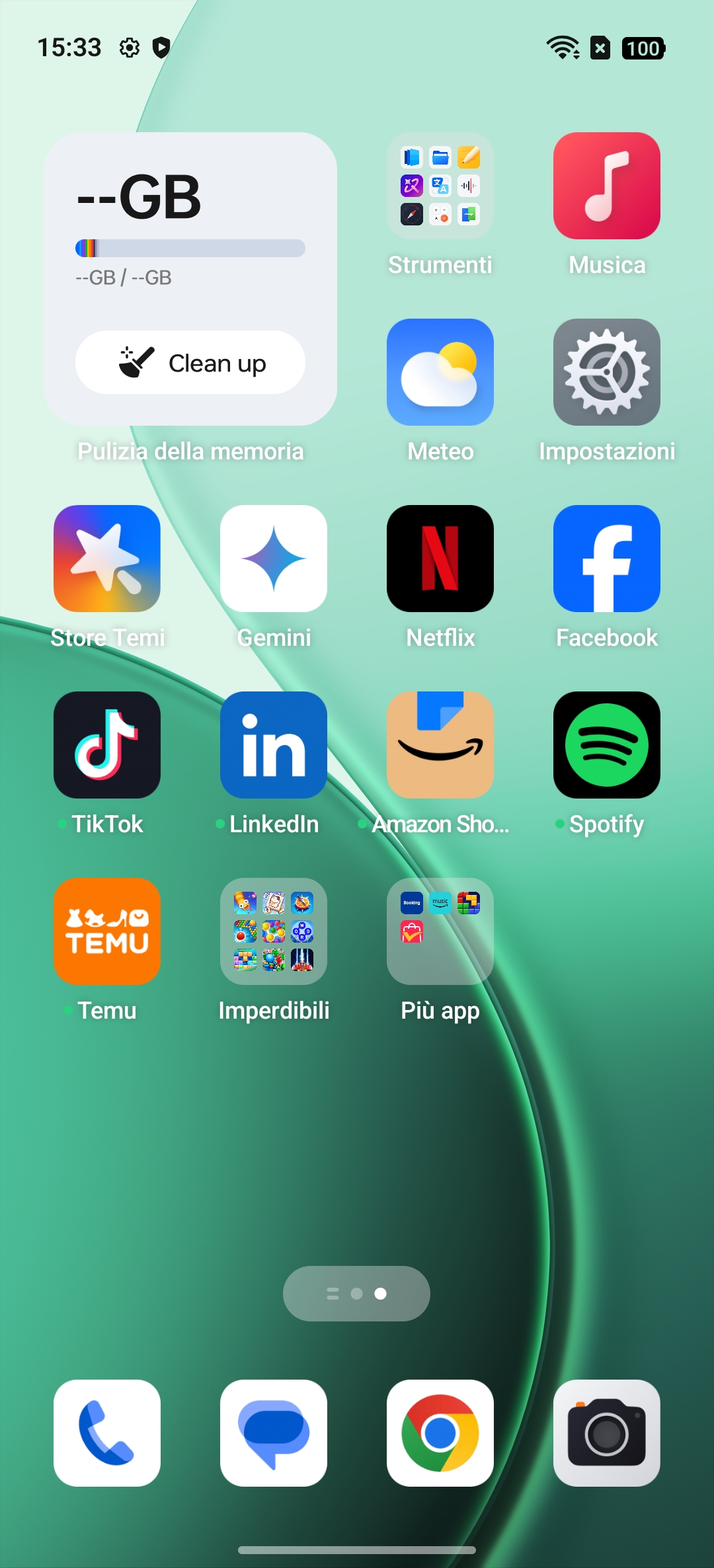Open the Strumenti folder
The image size is (714, 1568).
tap(440, 186)
